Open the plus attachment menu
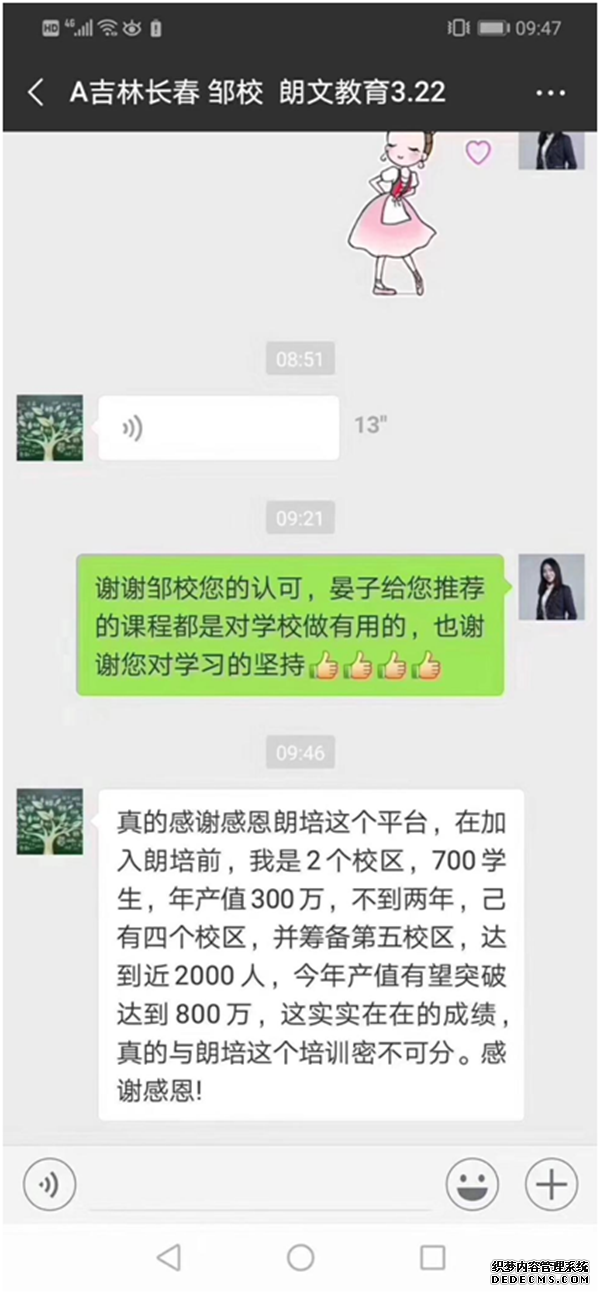 (551, 1185)
